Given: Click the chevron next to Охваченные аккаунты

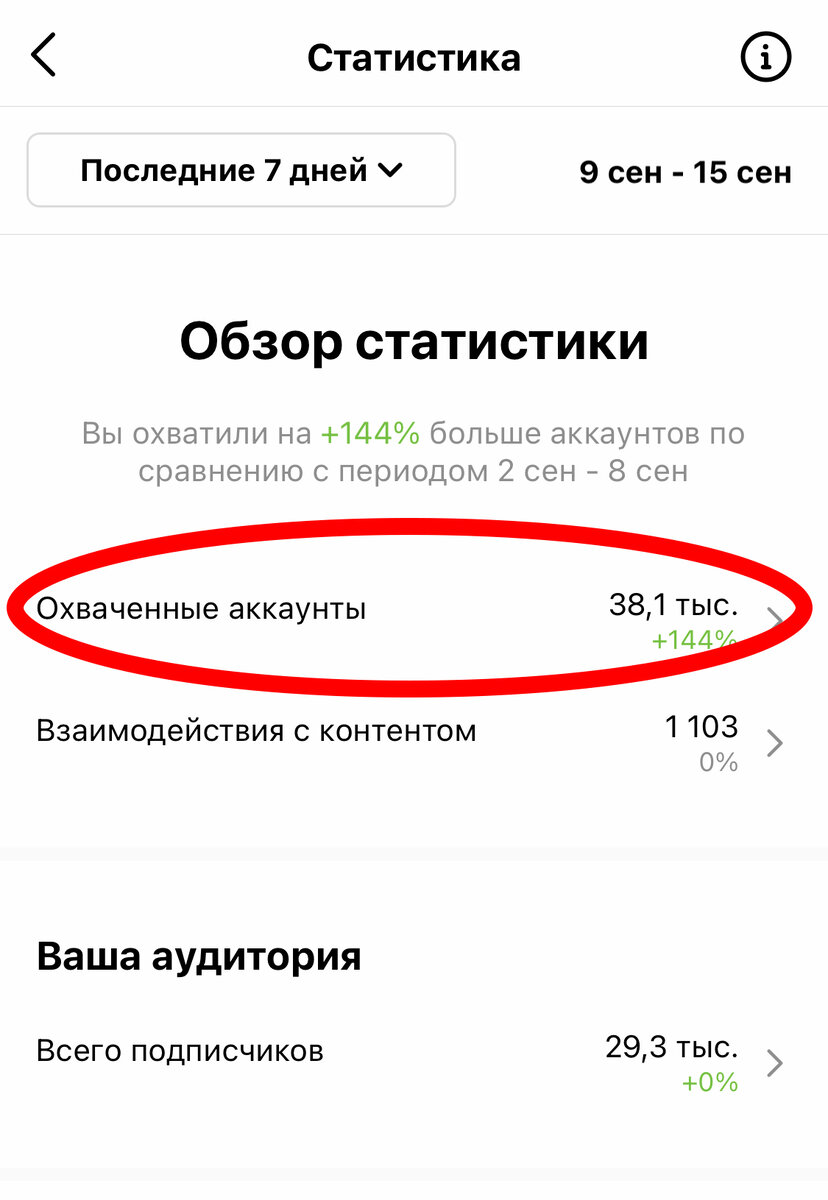Looking at the screenshot, I should point(776,618).
